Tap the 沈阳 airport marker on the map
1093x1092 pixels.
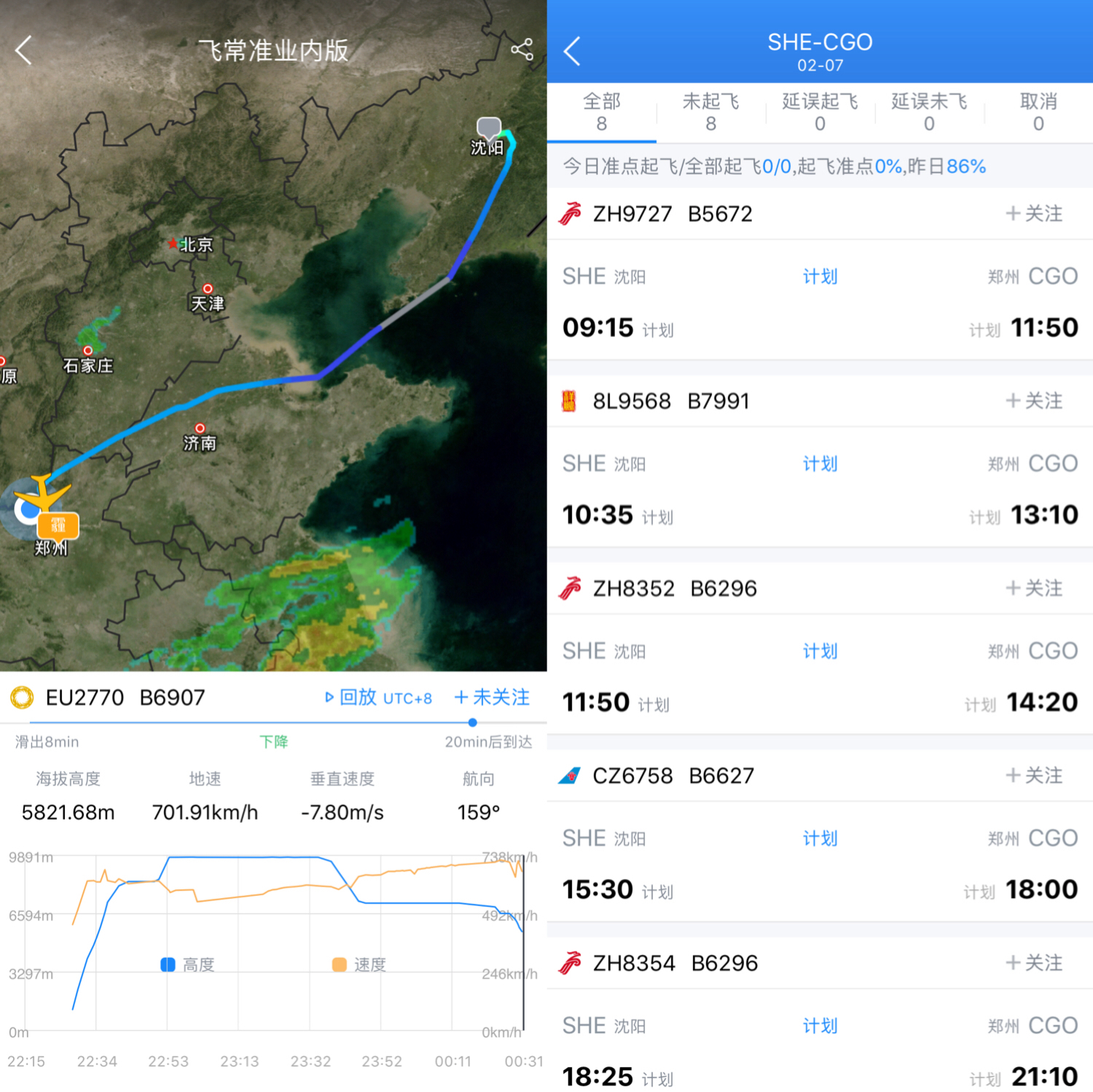pos(489,128)
